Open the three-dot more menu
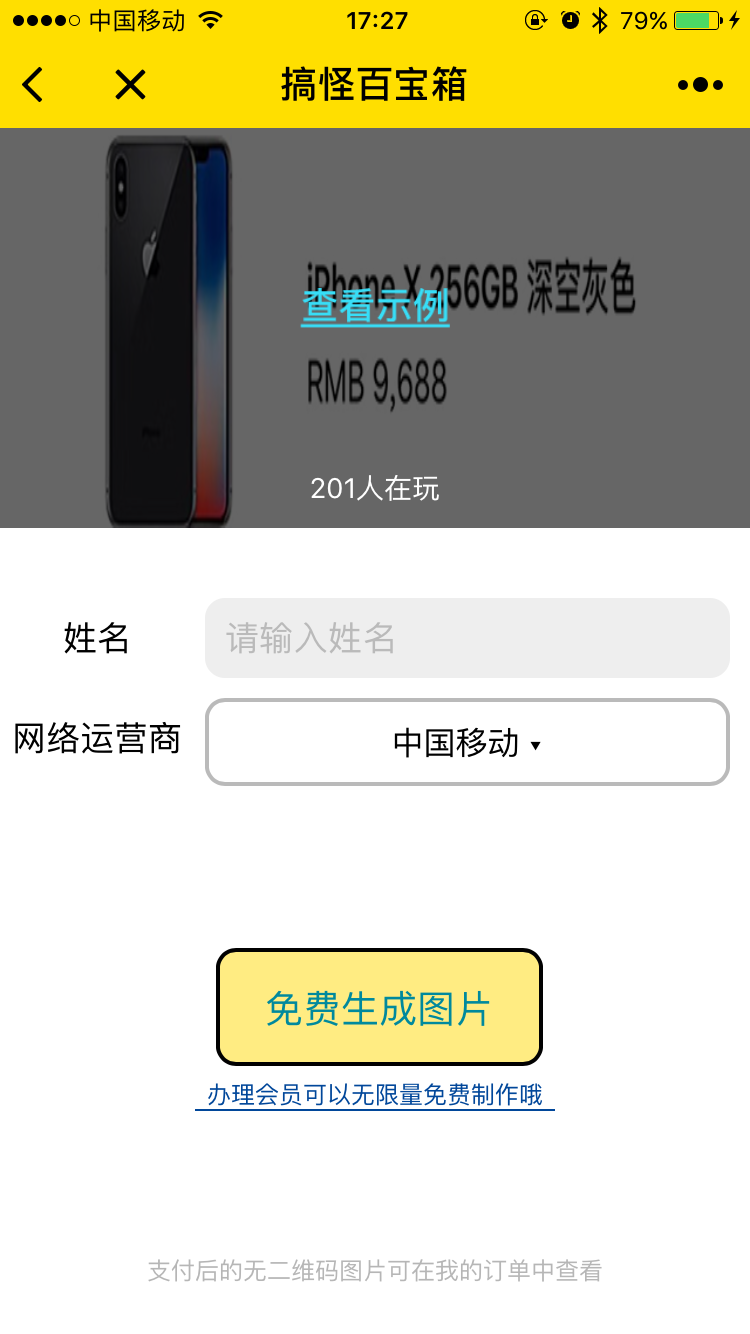The image size is (750, 1334). click(700, 85)
